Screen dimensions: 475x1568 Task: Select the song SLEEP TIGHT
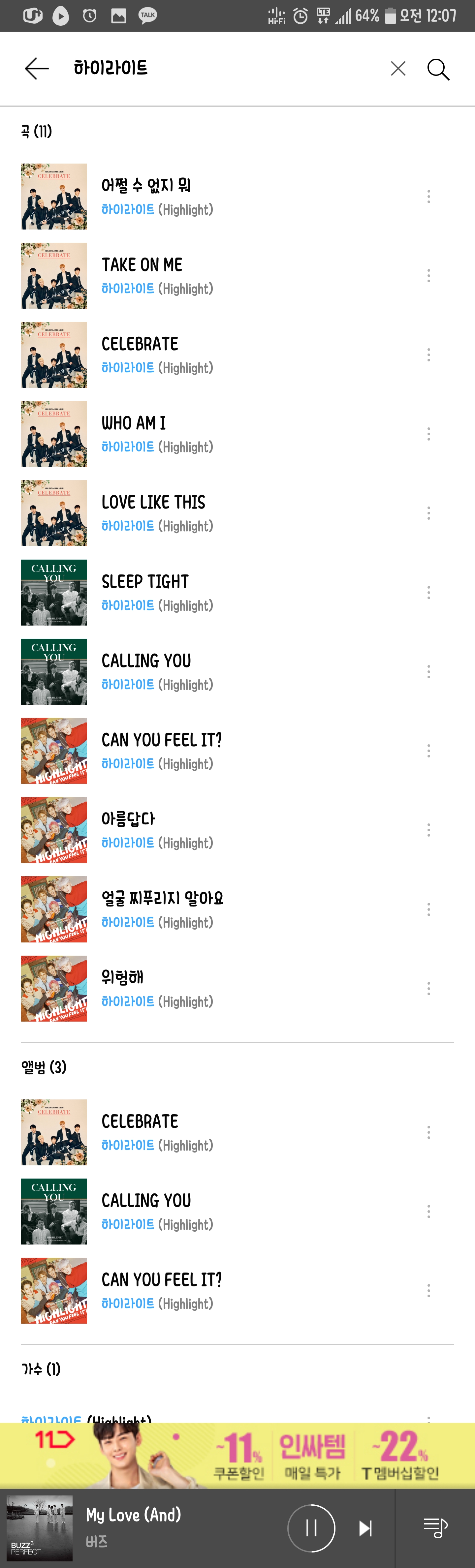pyautogui.click(x=145, y=582)
